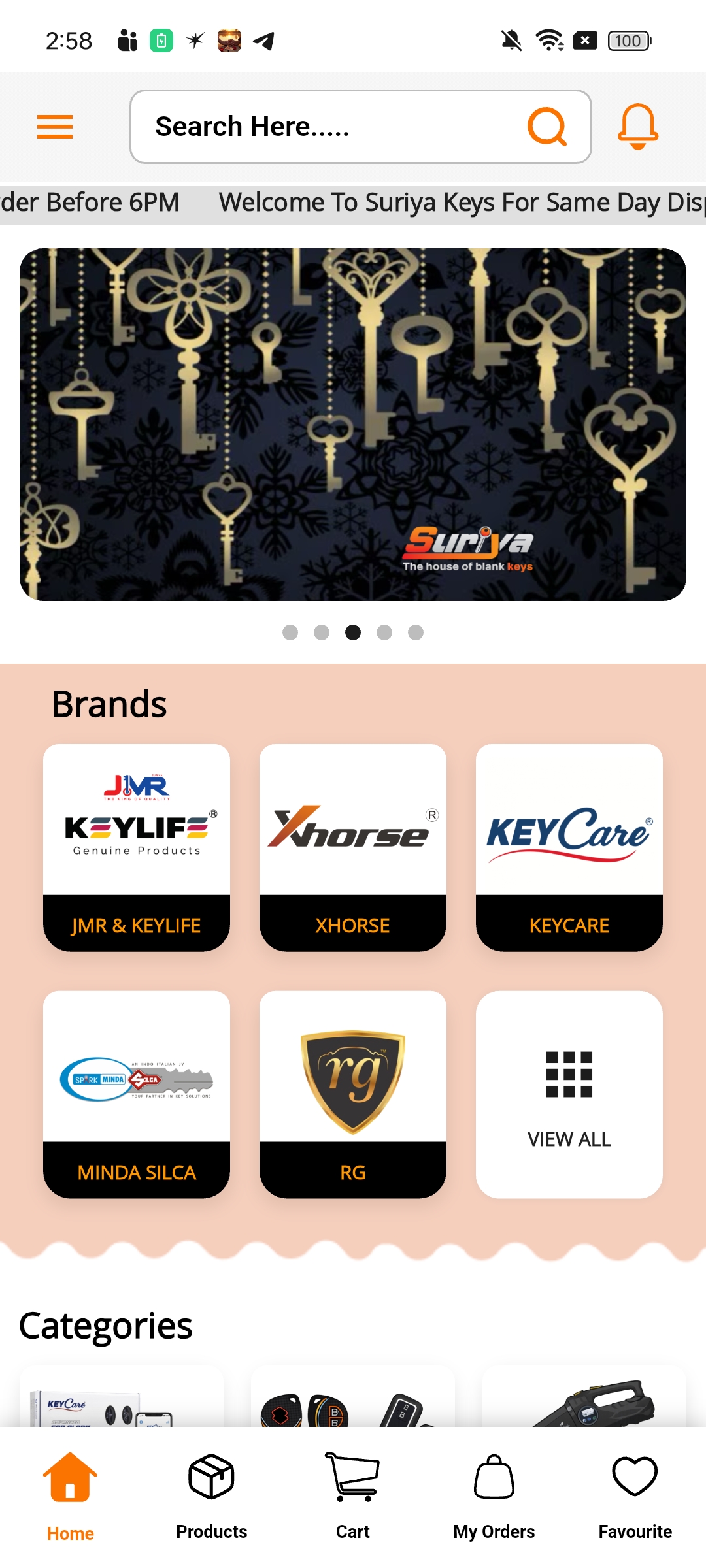Open the XHORSE brand card

point(353,847)
